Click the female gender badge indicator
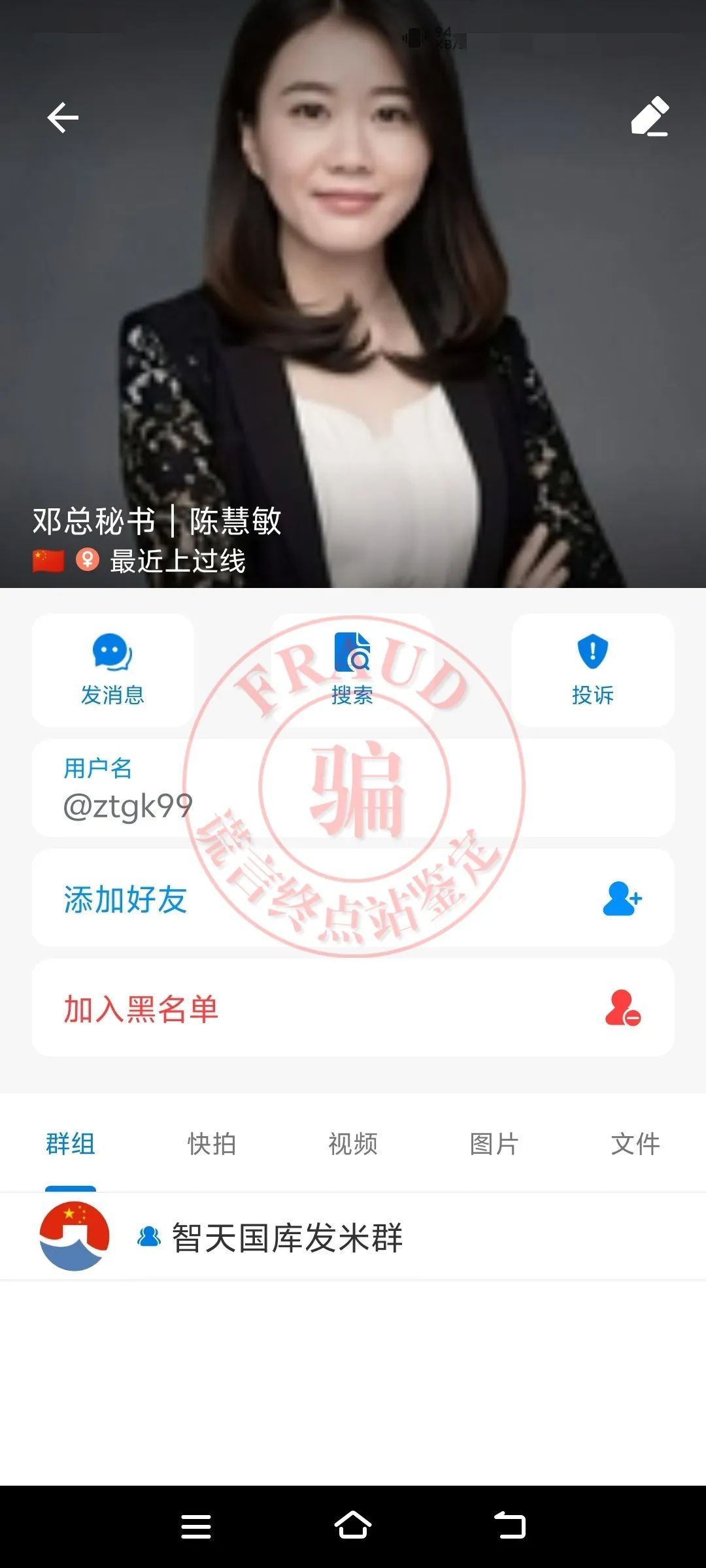The width and height of the screenshot is (706, 1568). 87,559
